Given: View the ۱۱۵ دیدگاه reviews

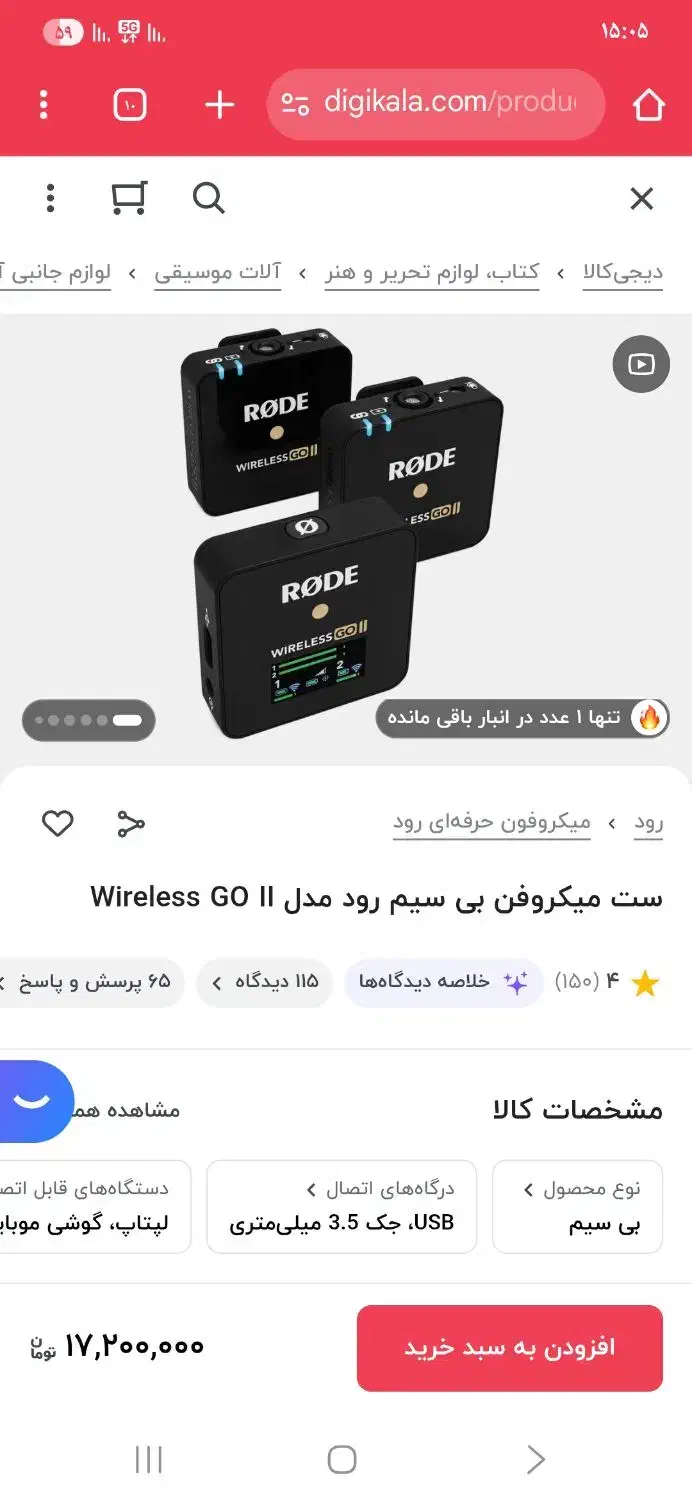Looking at the screenshot, I should [265, 981].
